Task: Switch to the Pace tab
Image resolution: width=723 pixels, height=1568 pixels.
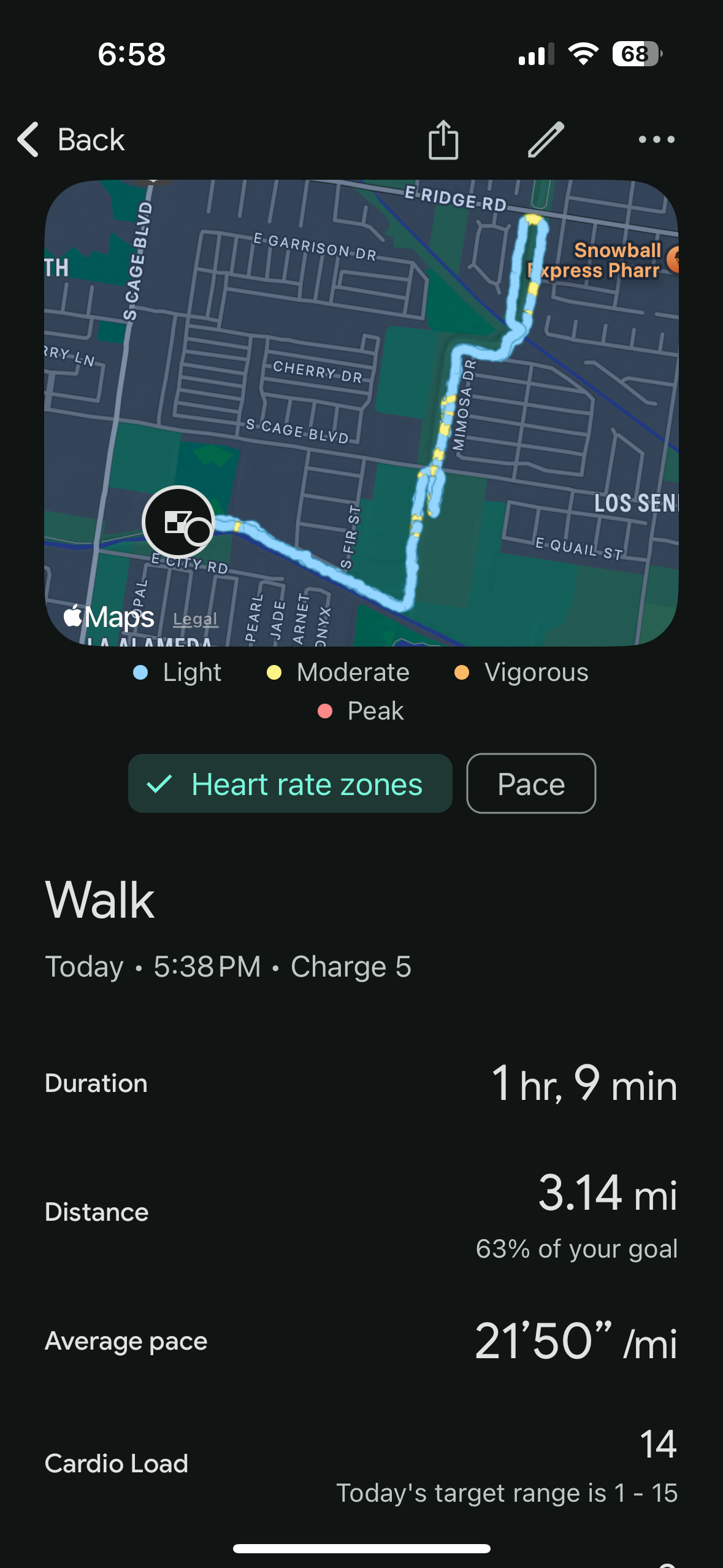Action: point(530,783)
